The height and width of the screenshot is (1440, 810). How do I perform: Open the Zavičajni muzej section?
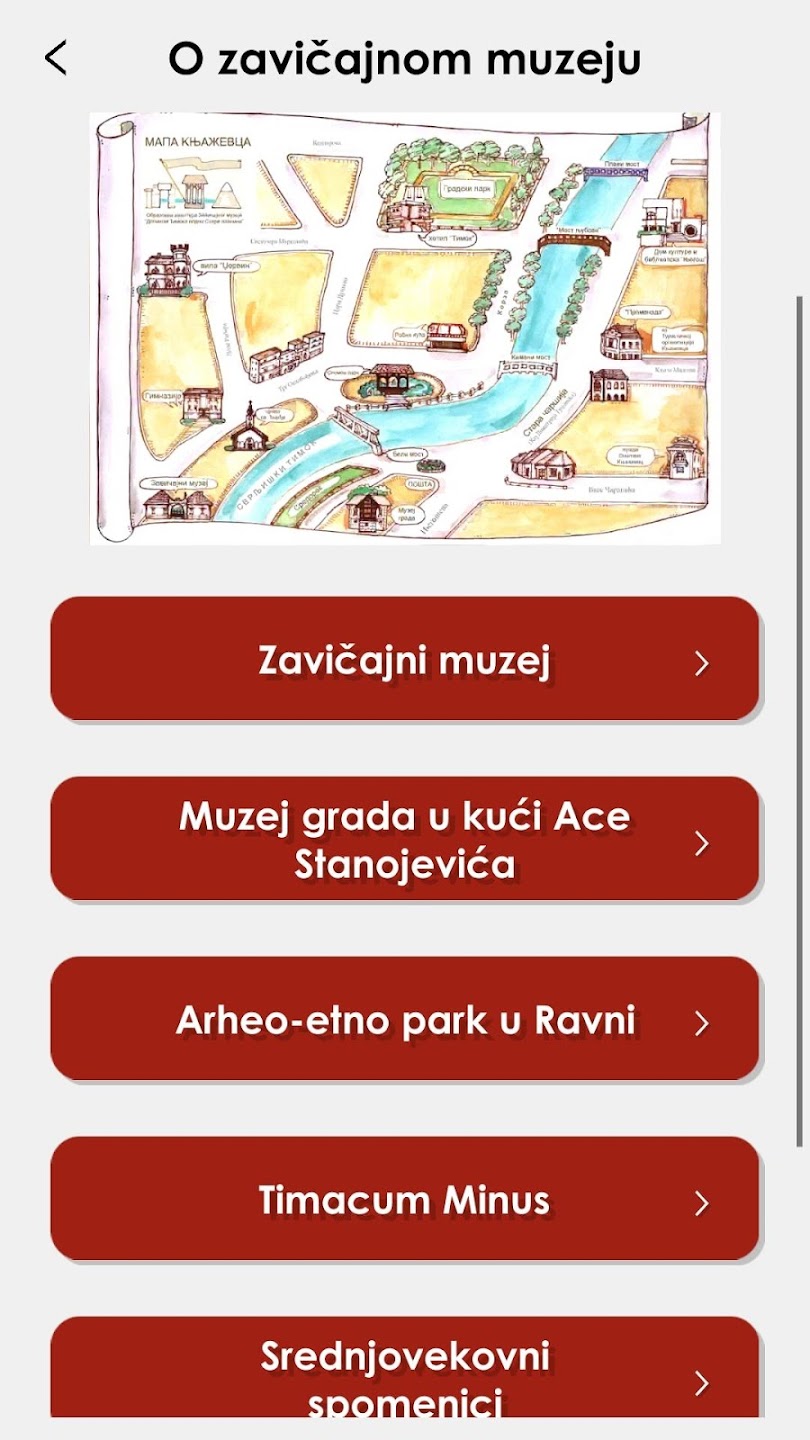[405, 660]
